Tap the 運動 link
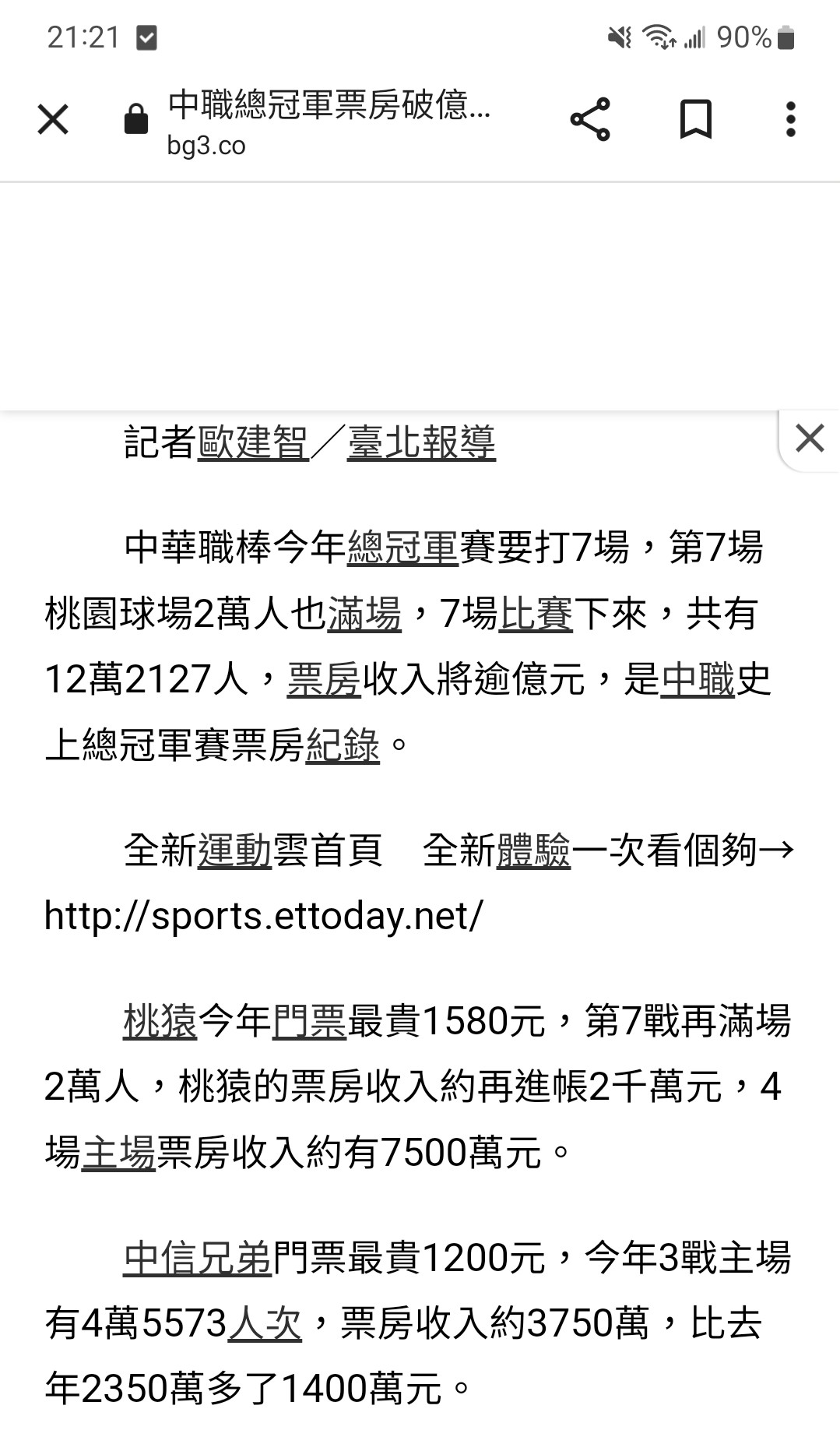The height and width of the screenshot is (1430, 840). point(235,850)
